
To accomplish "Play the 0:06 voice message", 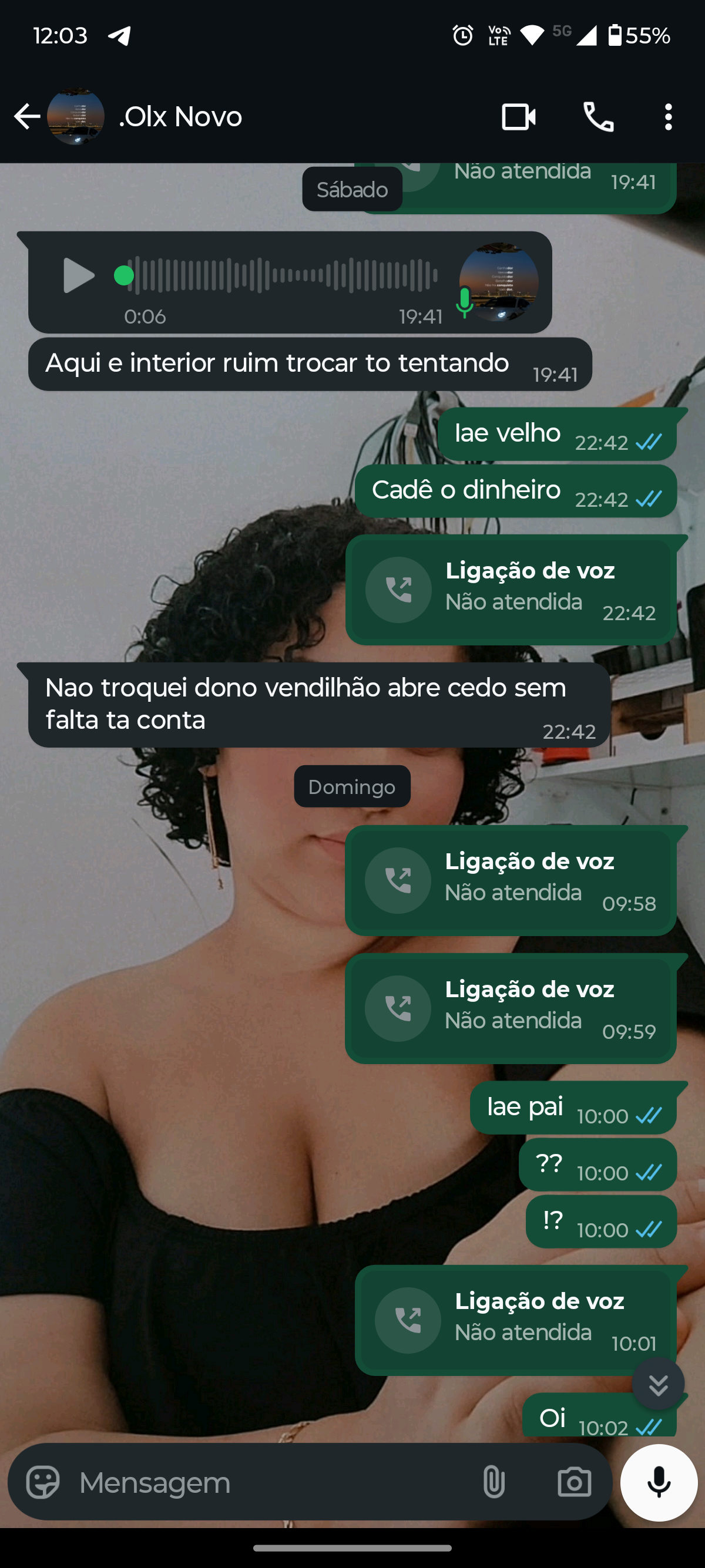I will click(x=79, y=276).
